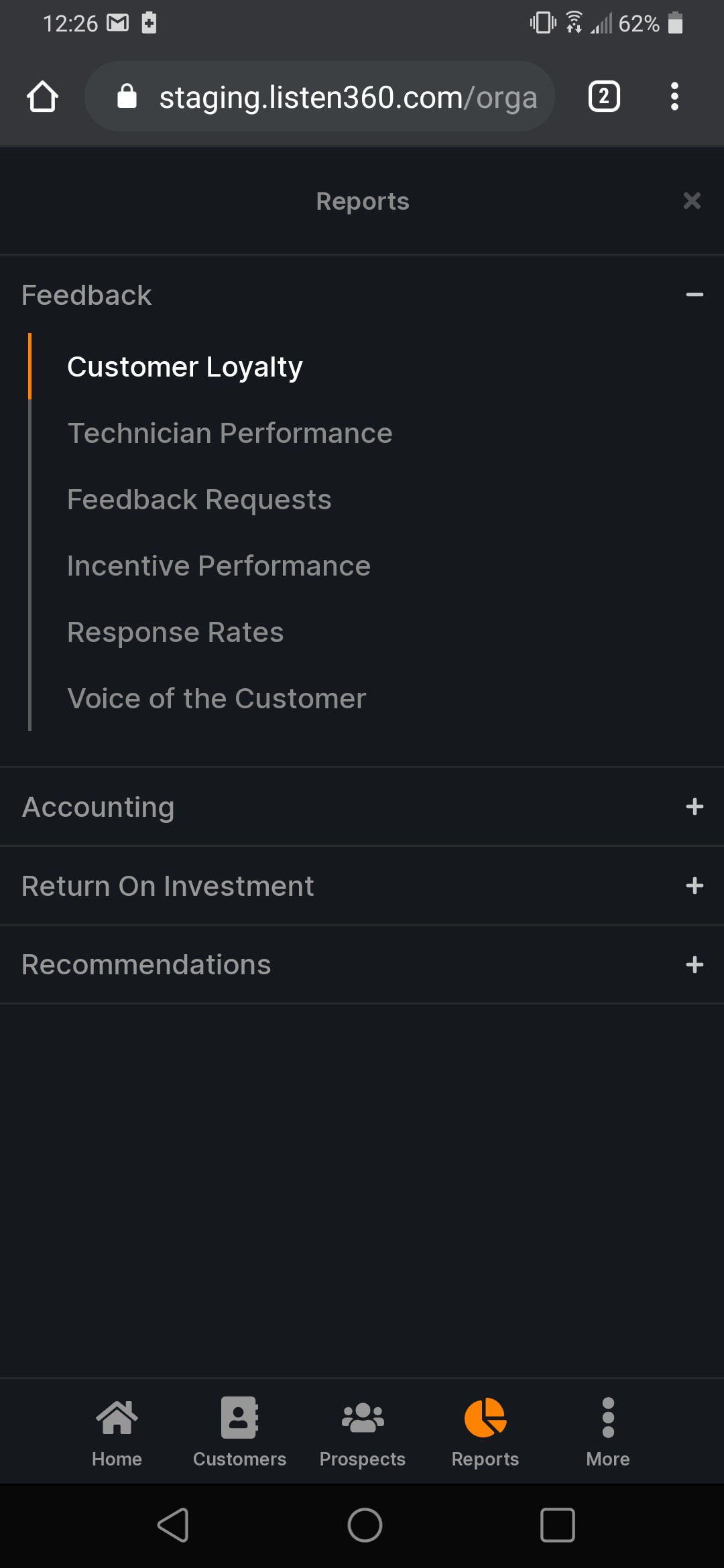724x1568 pixels.
Task: View the Response Rates report
Action: (176, 632)
